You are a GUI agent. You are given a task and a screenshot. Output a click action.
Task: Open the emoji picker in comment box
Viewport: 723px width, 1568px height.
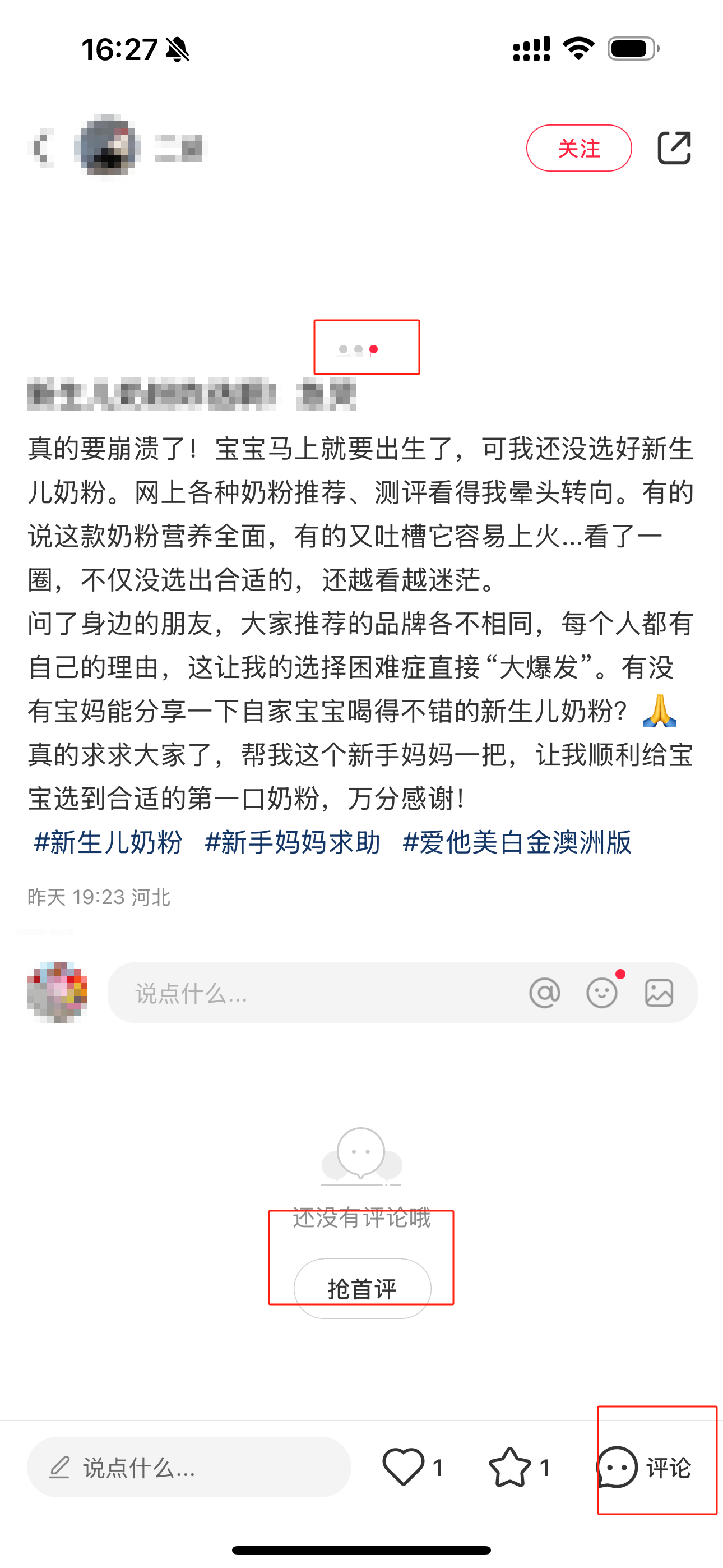(x=602, y=993)
